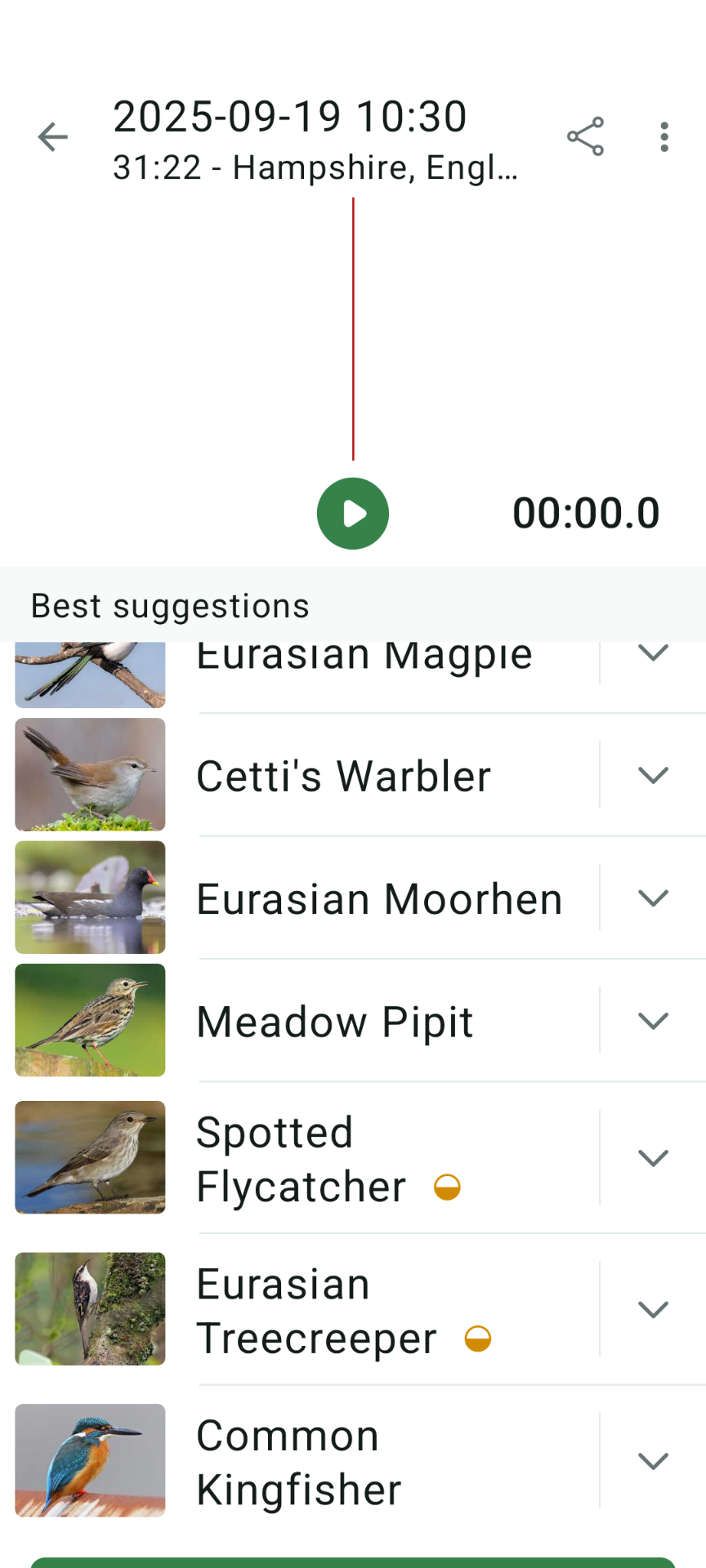Expand the Meadow Pipit chevron
This screenshot has height=1568, width=706.
[653, 1021]
